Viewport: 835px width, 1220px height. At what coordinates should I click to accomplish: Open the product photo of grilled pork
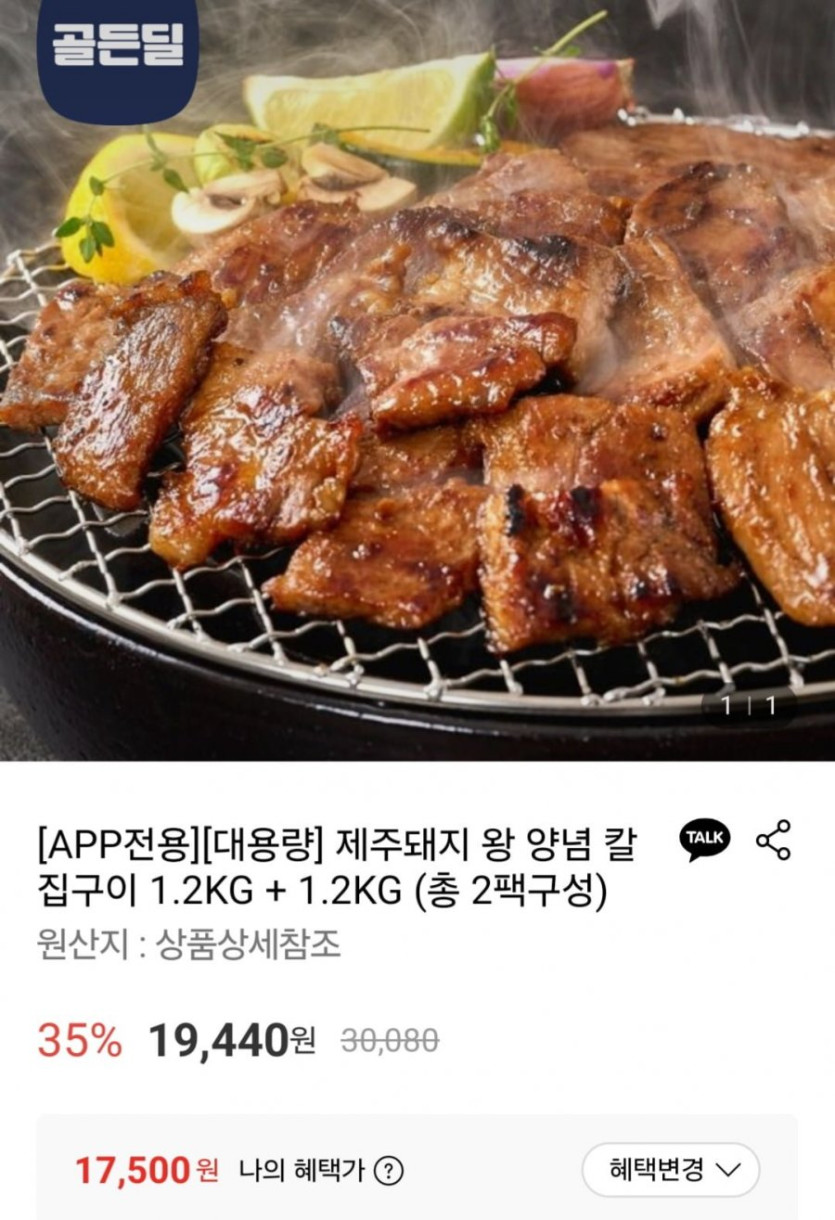point(417,400)
